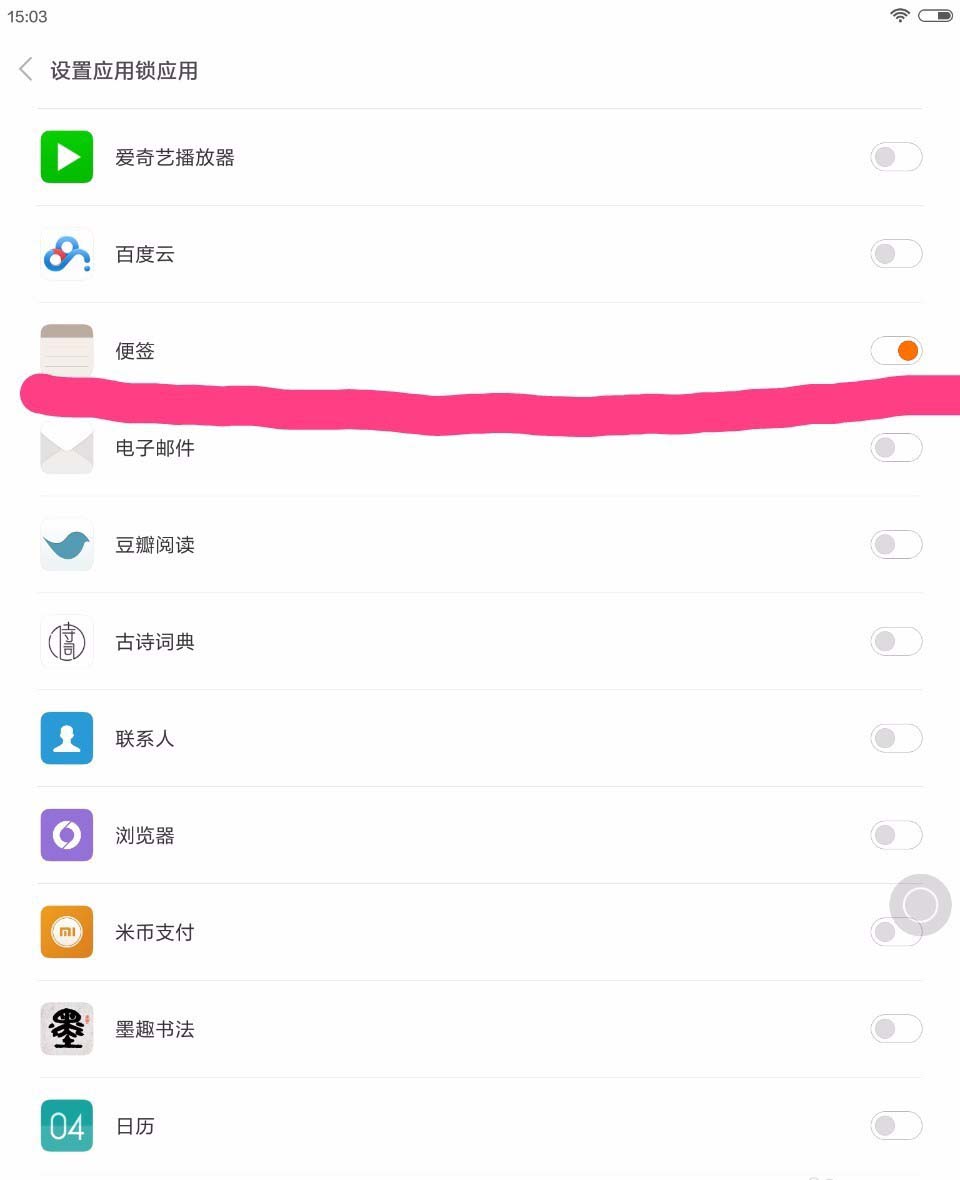This screenshot has width=960, height=1180.
Task: Turn on app lock for 联系人
Action: coord(895,738)
